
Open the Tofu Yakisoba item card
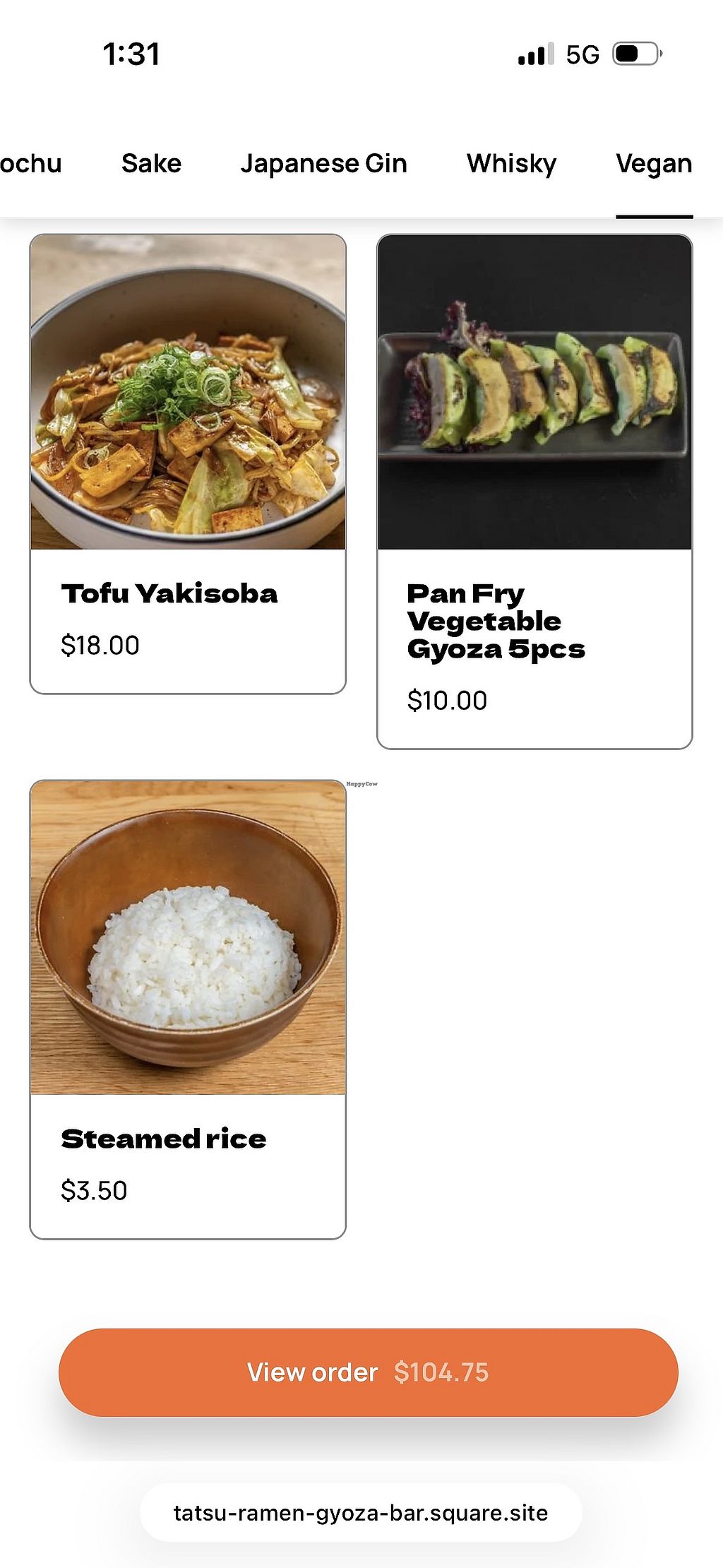pyautogui.click(x=188, y=463)
